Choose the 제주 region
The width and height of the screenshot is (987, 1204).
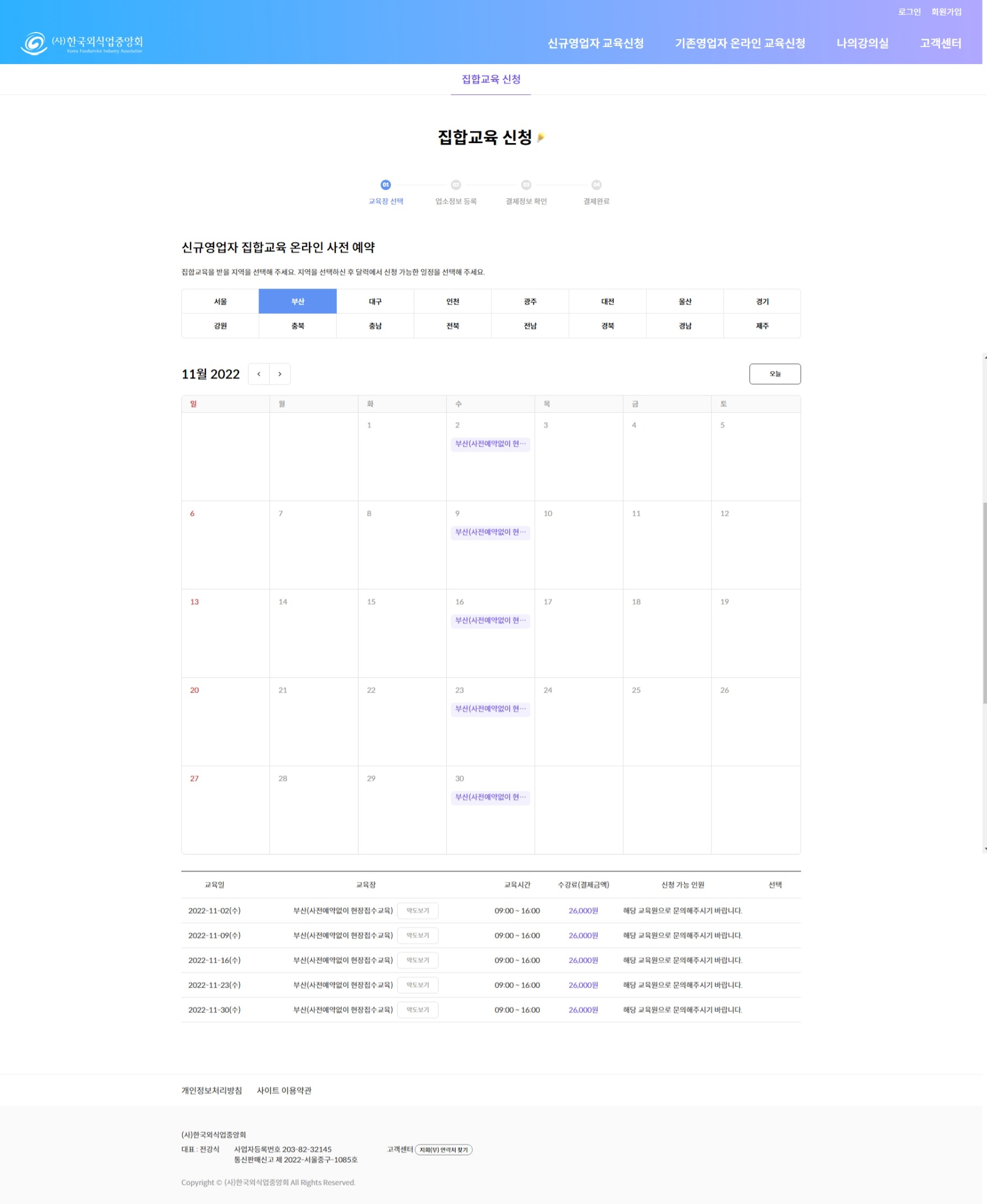pyautogui.click(x=762, y=326)
